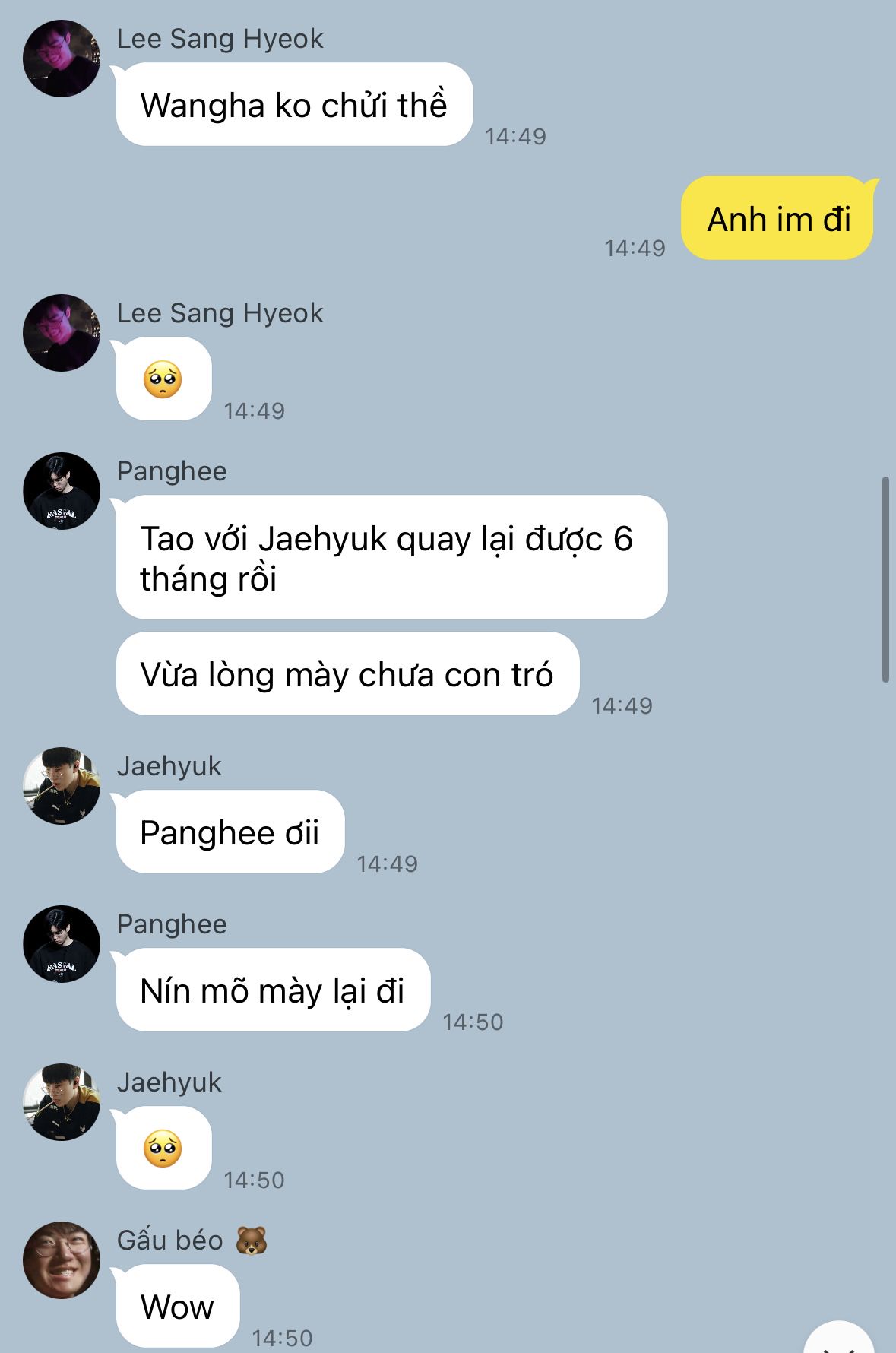Jump to latest messages with the down arrow button
Screen dimensions: 896x1353
(x=838, y=1338)
